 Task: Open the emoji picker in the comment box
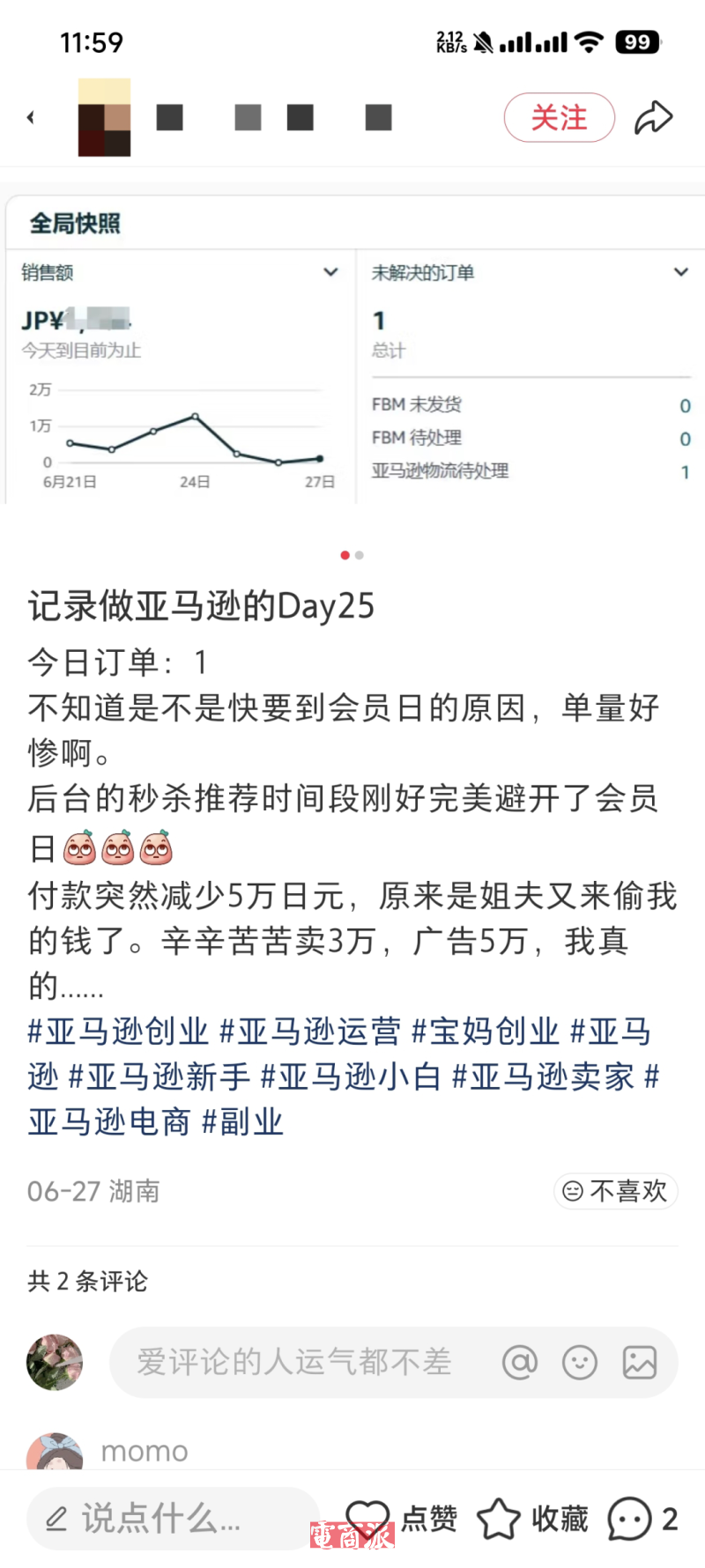click(x=580, y=1363)
